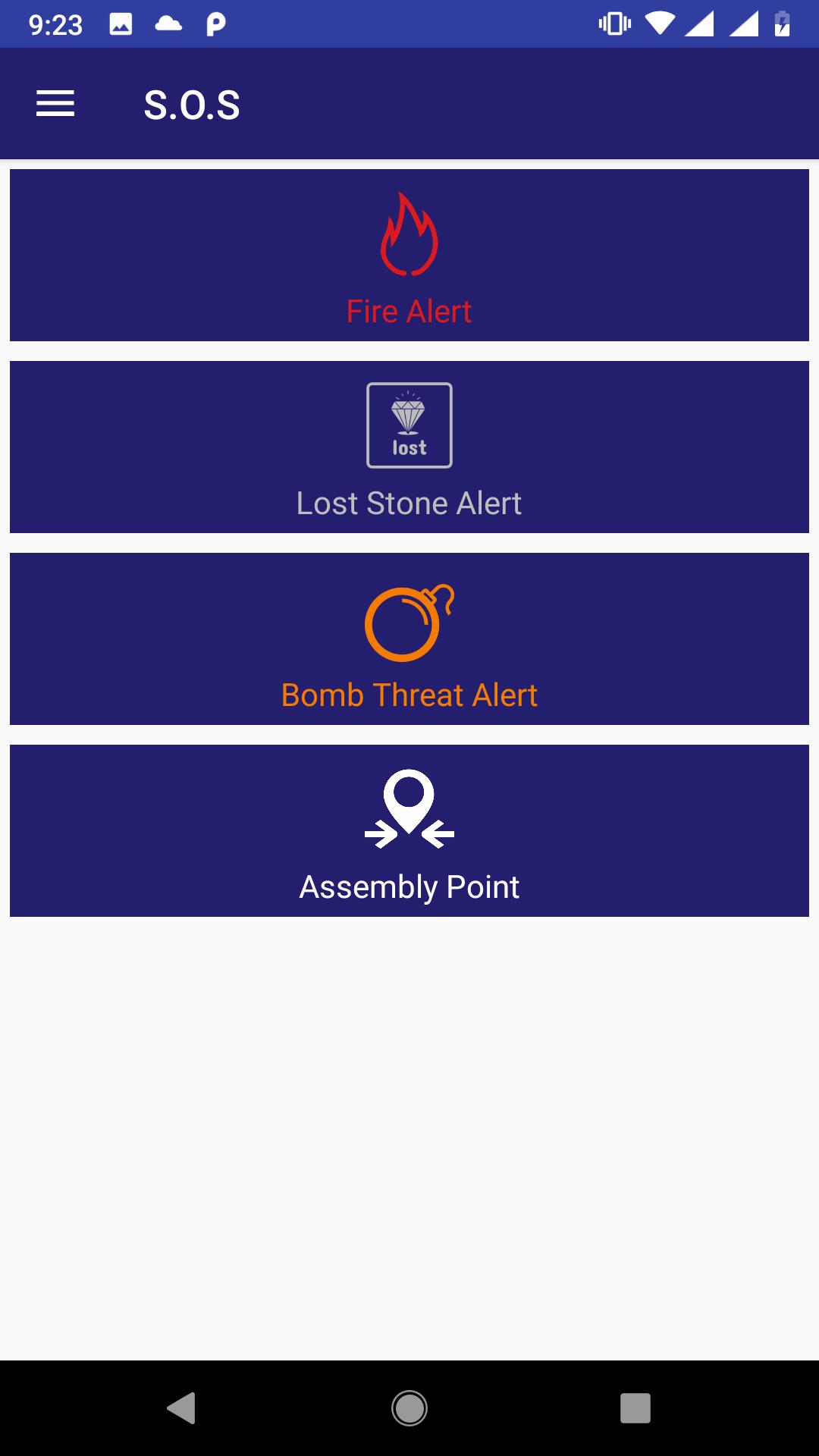The height and width of the screenshot is (1456, 819).
Task: Trigger the Fire Alert
Action: 409,255
